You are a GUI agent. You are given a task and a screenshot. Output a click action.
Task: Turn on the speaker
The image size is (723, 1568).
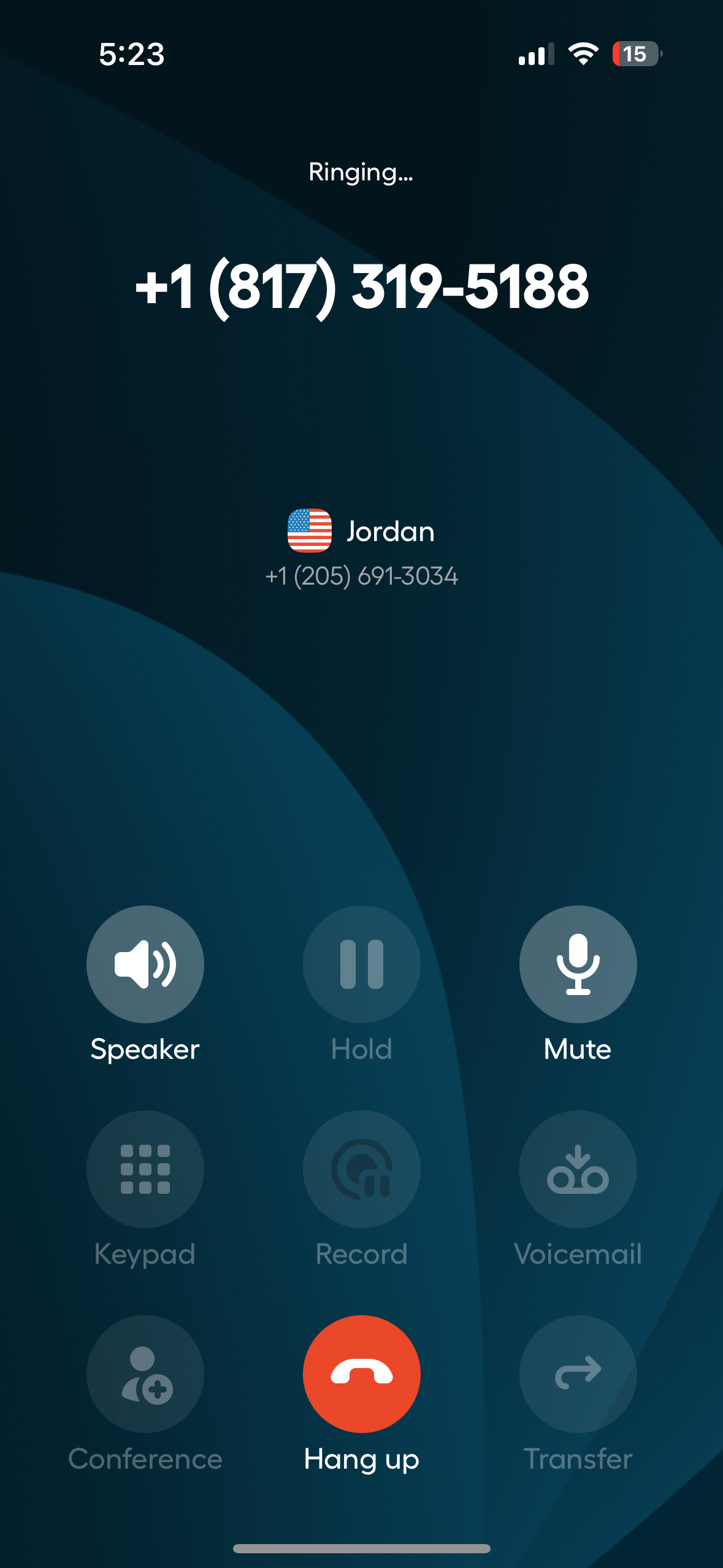point(145,964)
